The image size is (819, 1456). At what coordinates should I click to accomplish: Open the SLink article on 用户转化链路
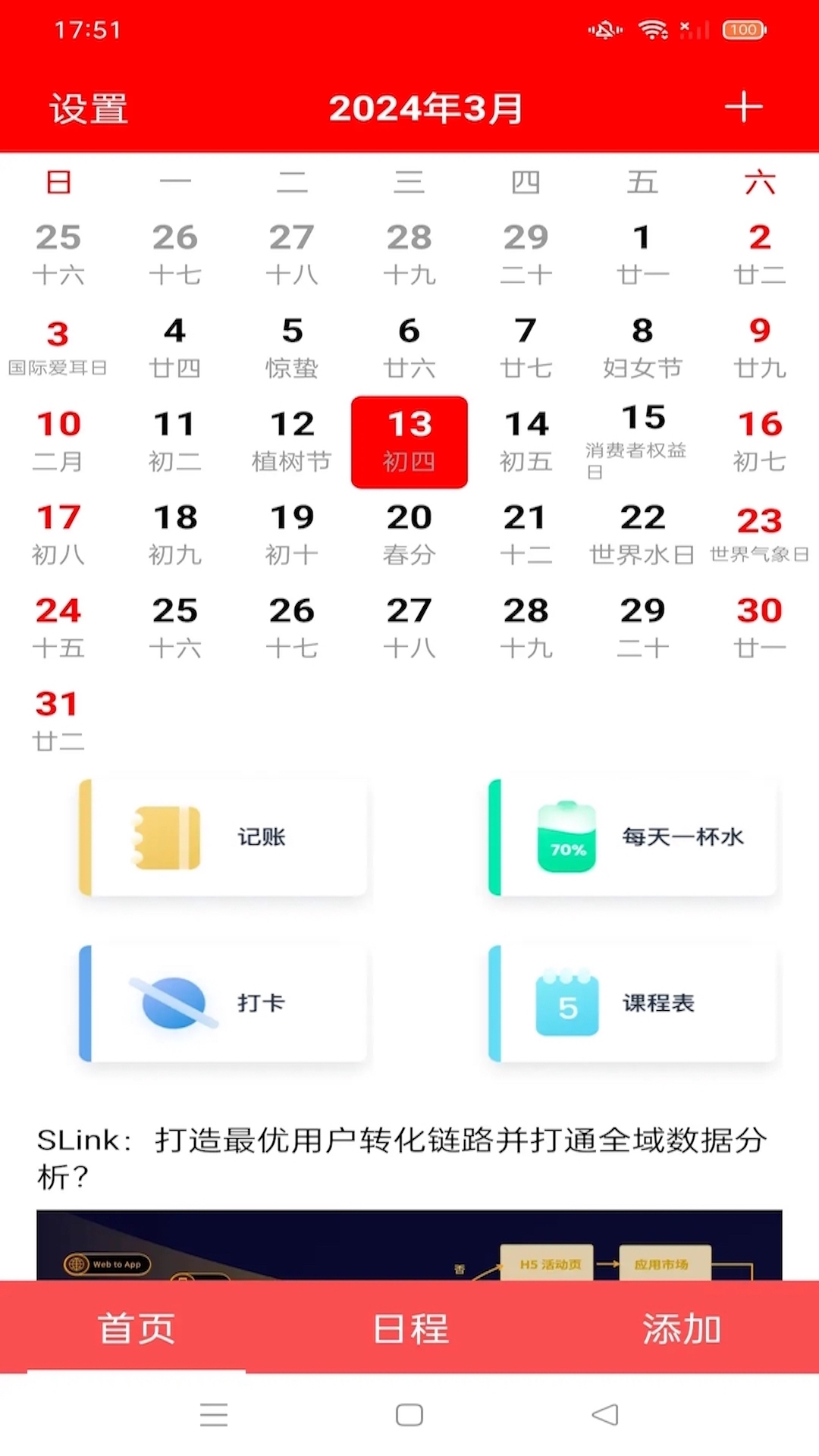[x=402, y=1158]
